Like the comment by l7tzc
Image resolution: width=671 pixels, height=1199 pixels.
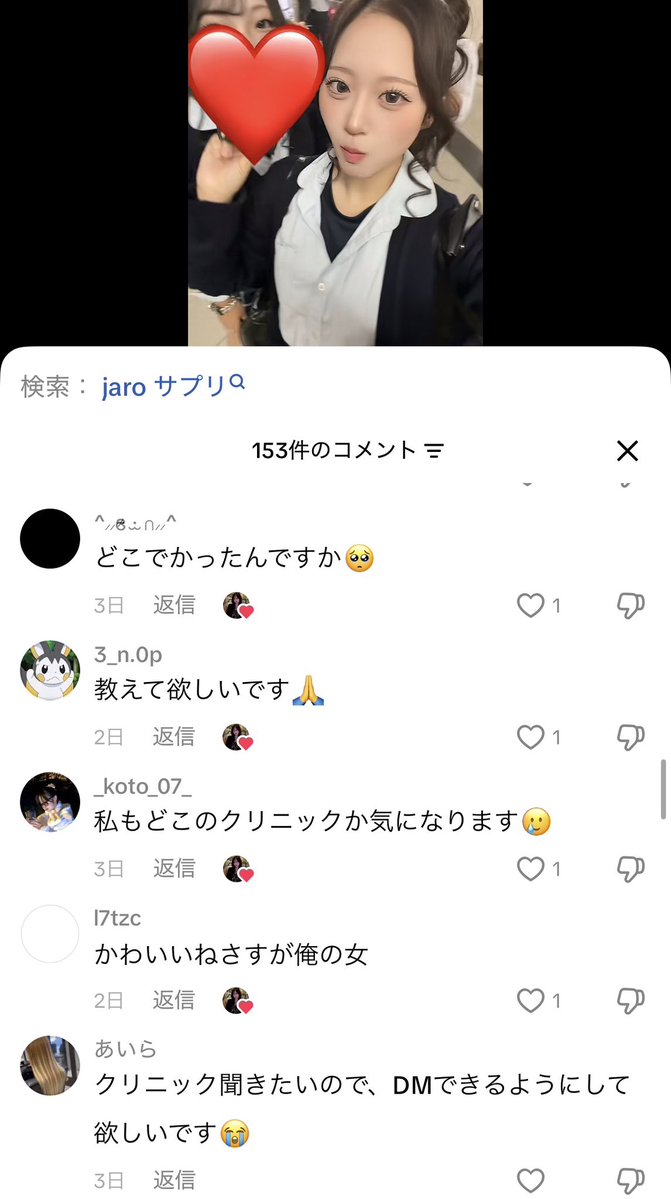(530, 1000)
